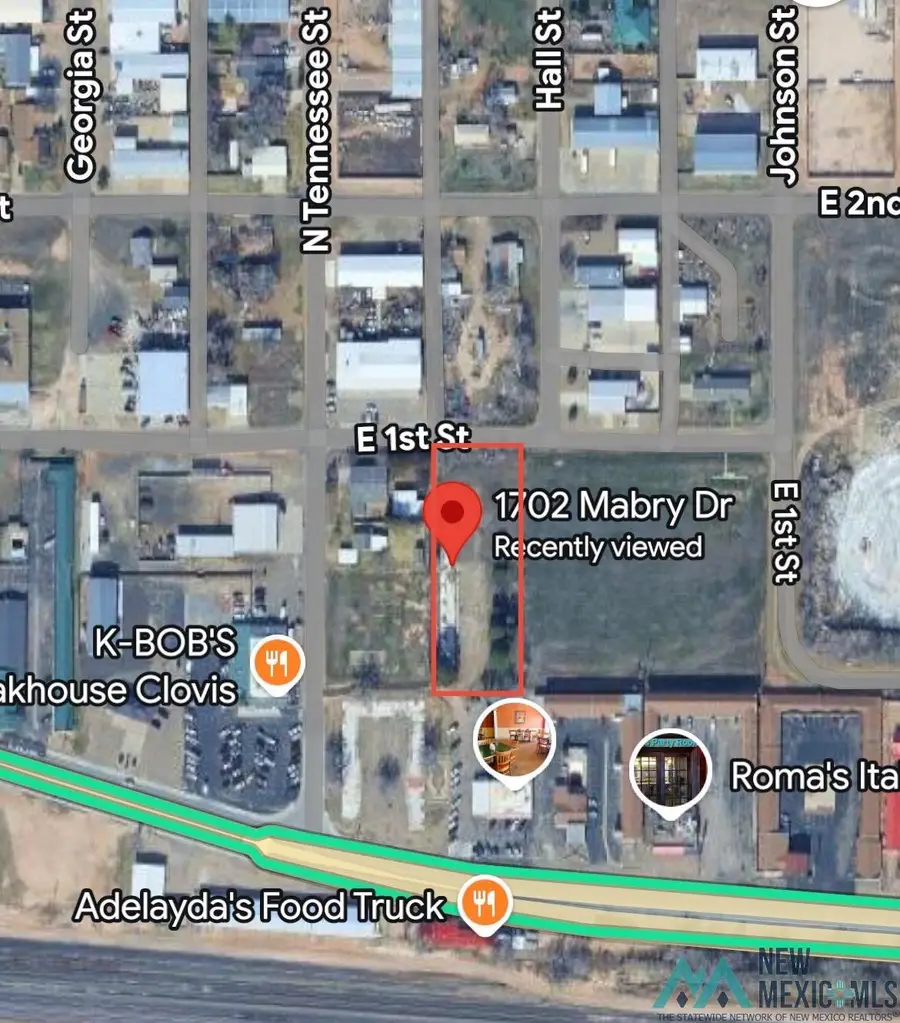Click Adelayda's Food Truck dining icon
The width and height of the screenshot is (900, 1023).
tap(484, 904)
